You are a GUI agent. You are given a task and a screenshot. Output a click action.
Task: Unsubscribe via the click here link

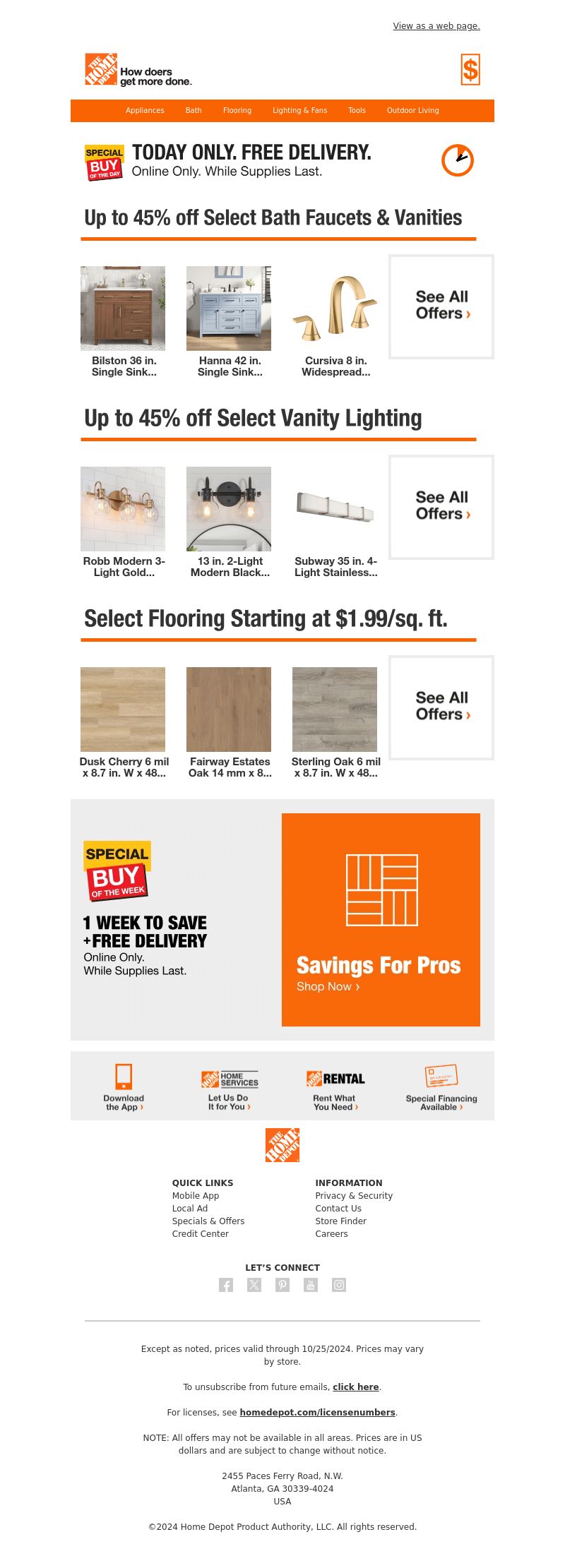355,1387
